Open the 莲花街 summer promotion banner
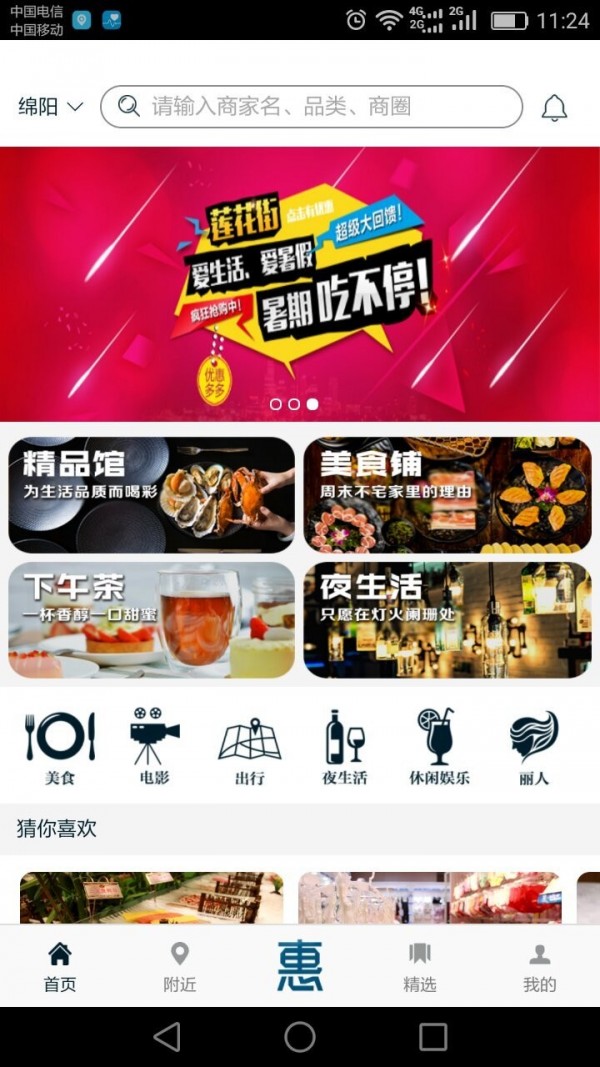This screenshot has width=600, height=1067. tap(300, 284)
